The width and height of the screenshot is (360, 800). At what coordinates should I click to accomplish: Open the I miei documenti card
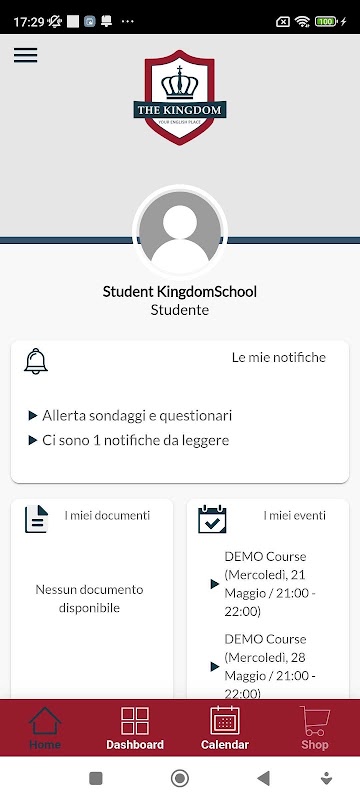[92, 599]
